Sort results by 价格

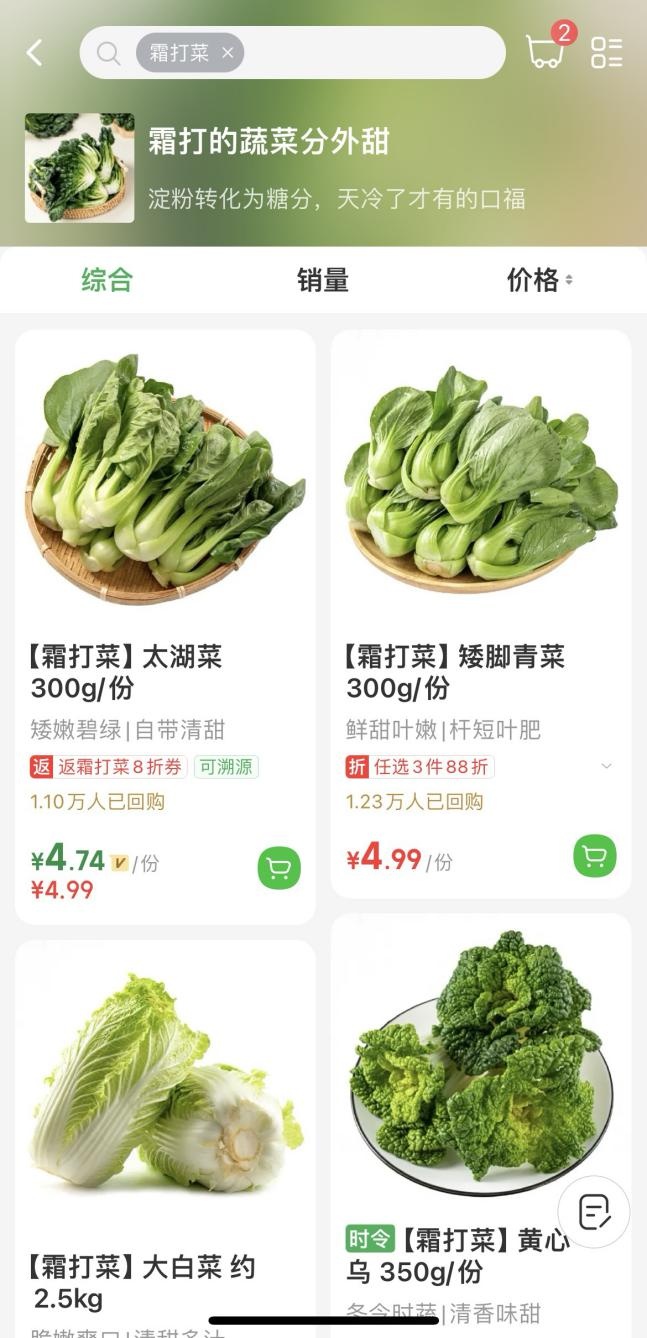point(539,280)
